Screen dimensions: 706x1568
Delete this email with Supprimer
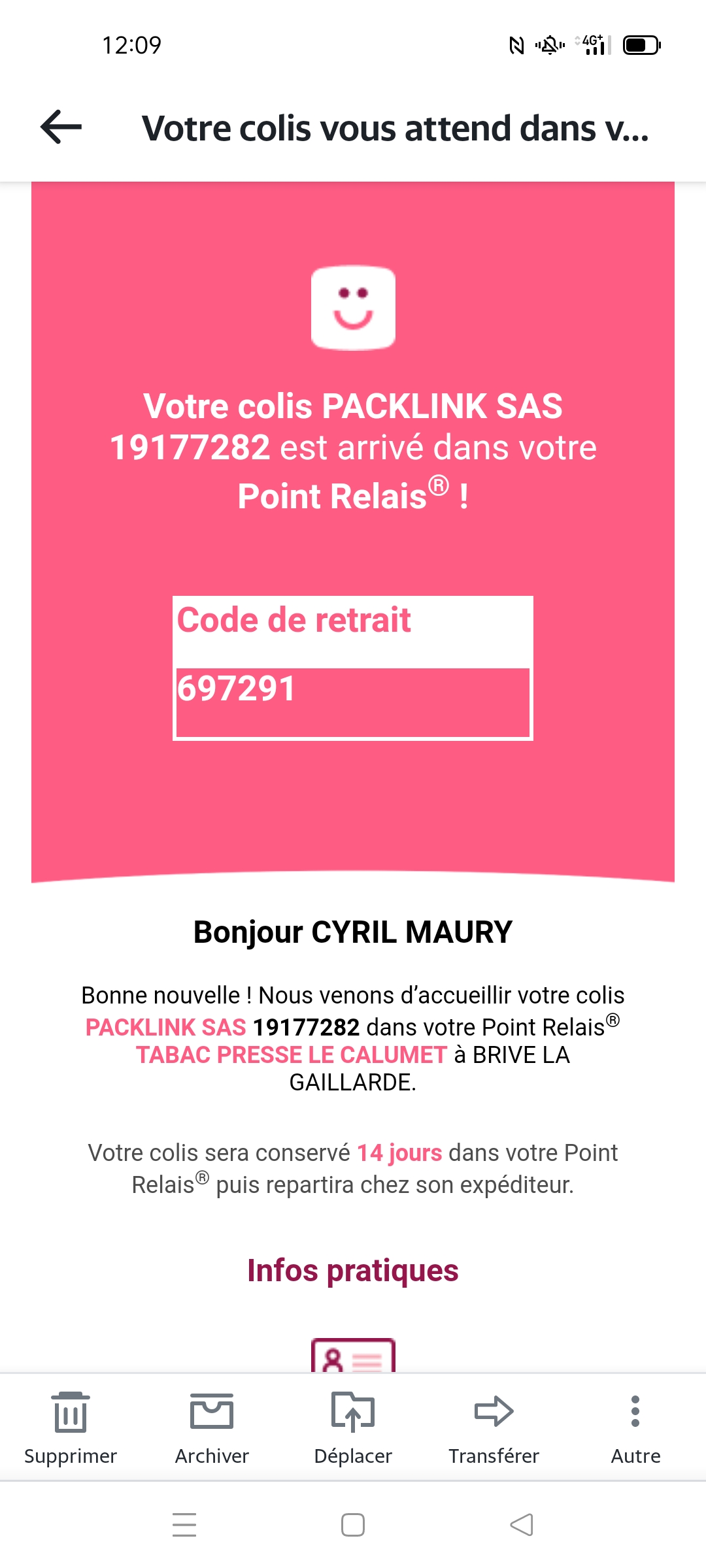pos(71,1428)
